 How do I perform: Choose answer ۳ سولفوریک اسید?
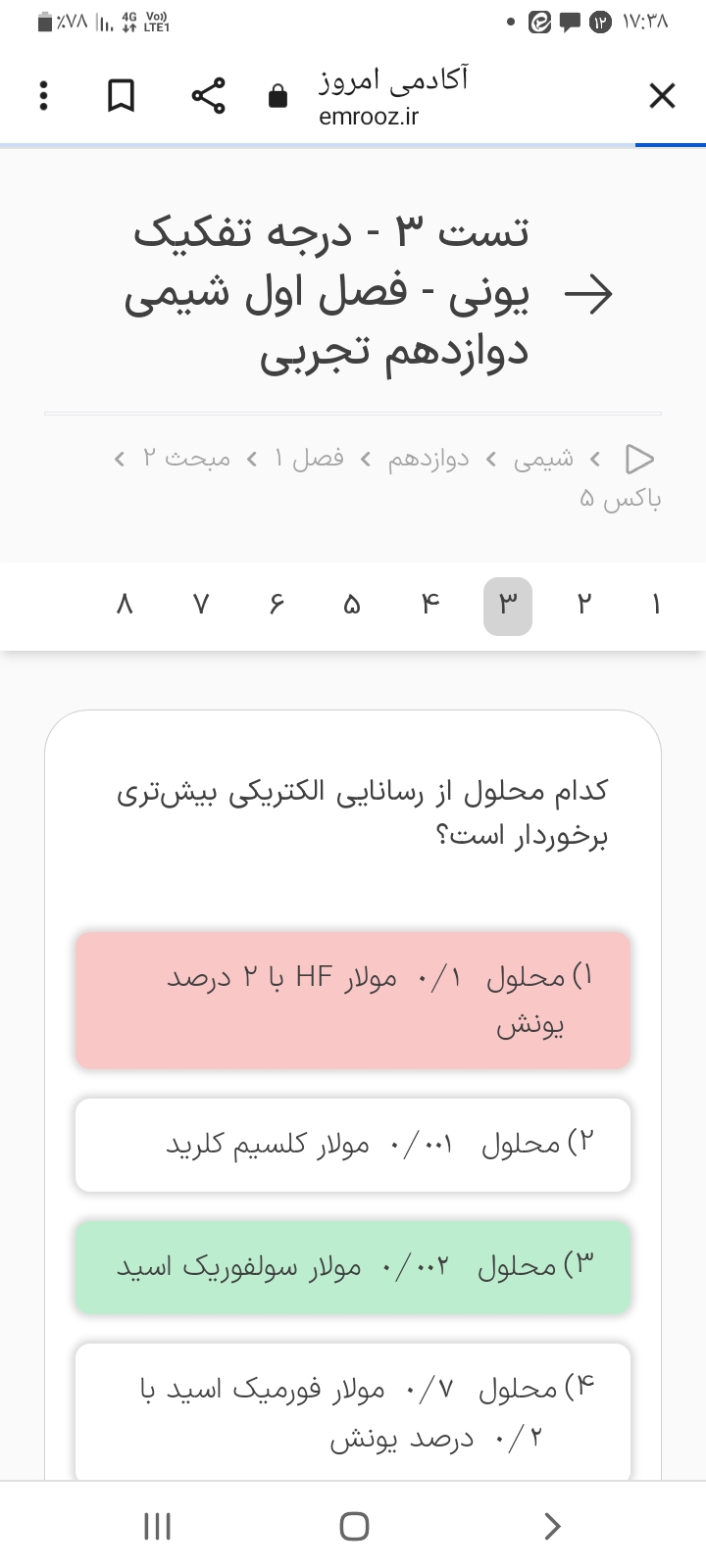pyautogui.click(x=353, y=1267)
